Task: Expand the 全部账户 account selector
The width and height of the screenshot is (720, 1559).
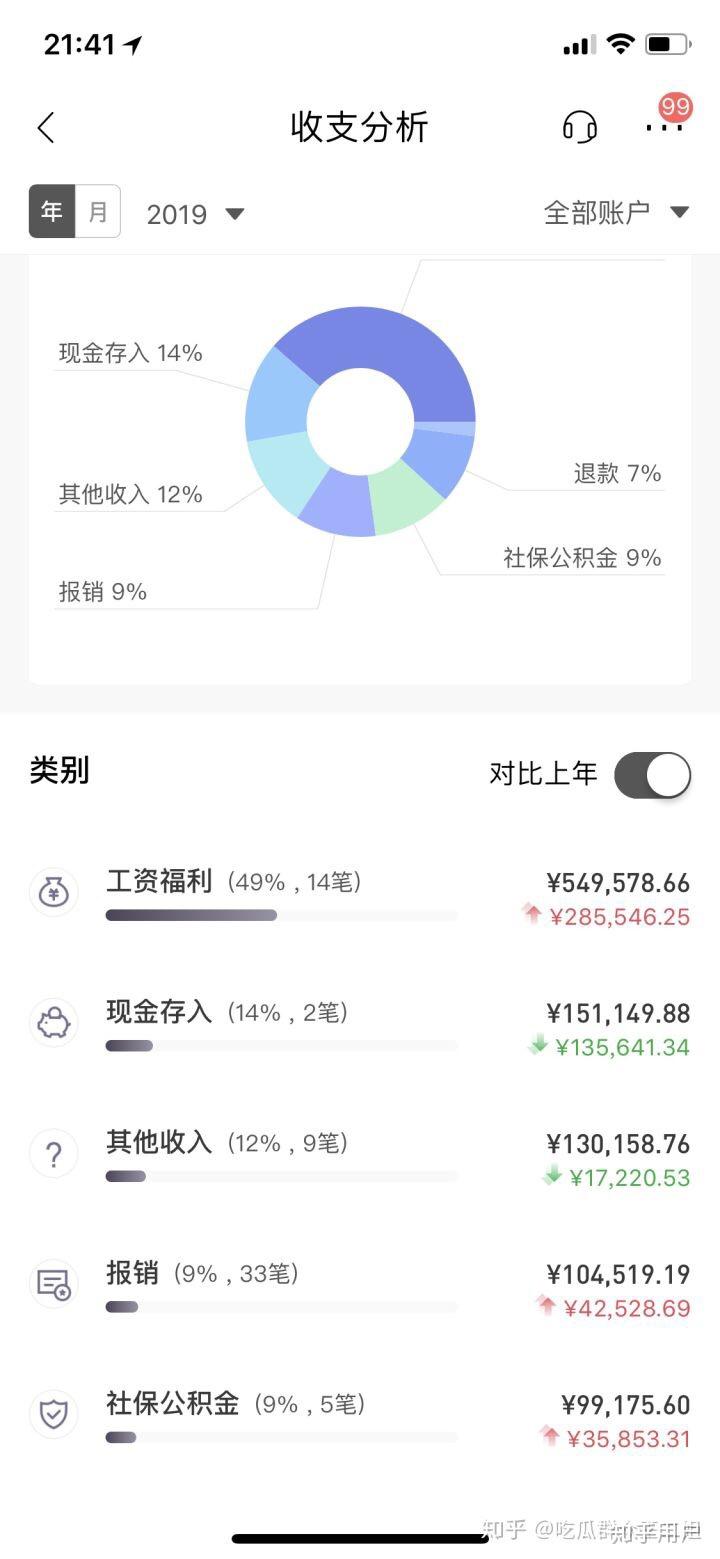Action: point(615,212)
